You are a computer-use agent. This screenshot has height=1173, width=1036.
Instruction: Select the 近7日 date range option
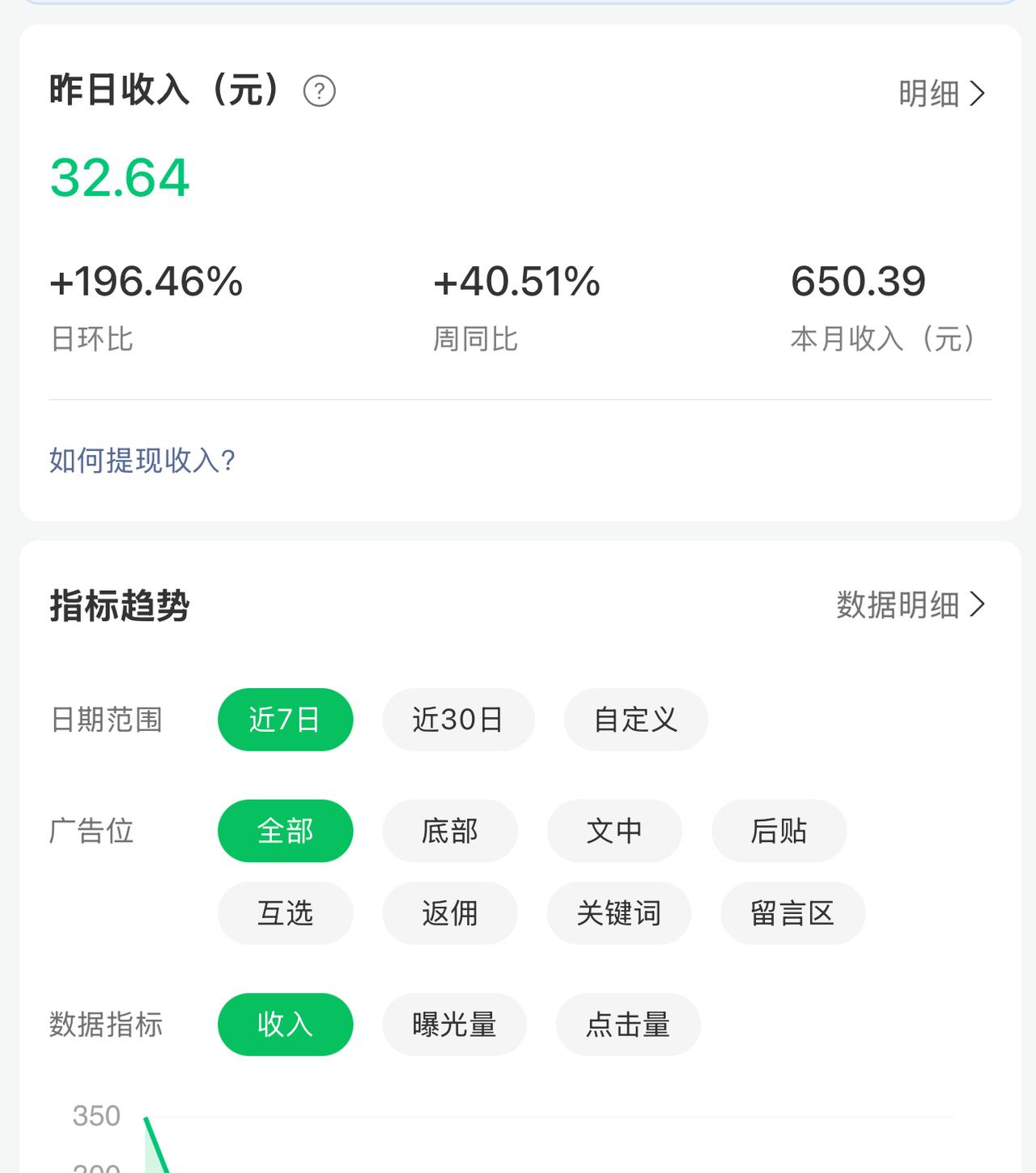coord(285,720)
